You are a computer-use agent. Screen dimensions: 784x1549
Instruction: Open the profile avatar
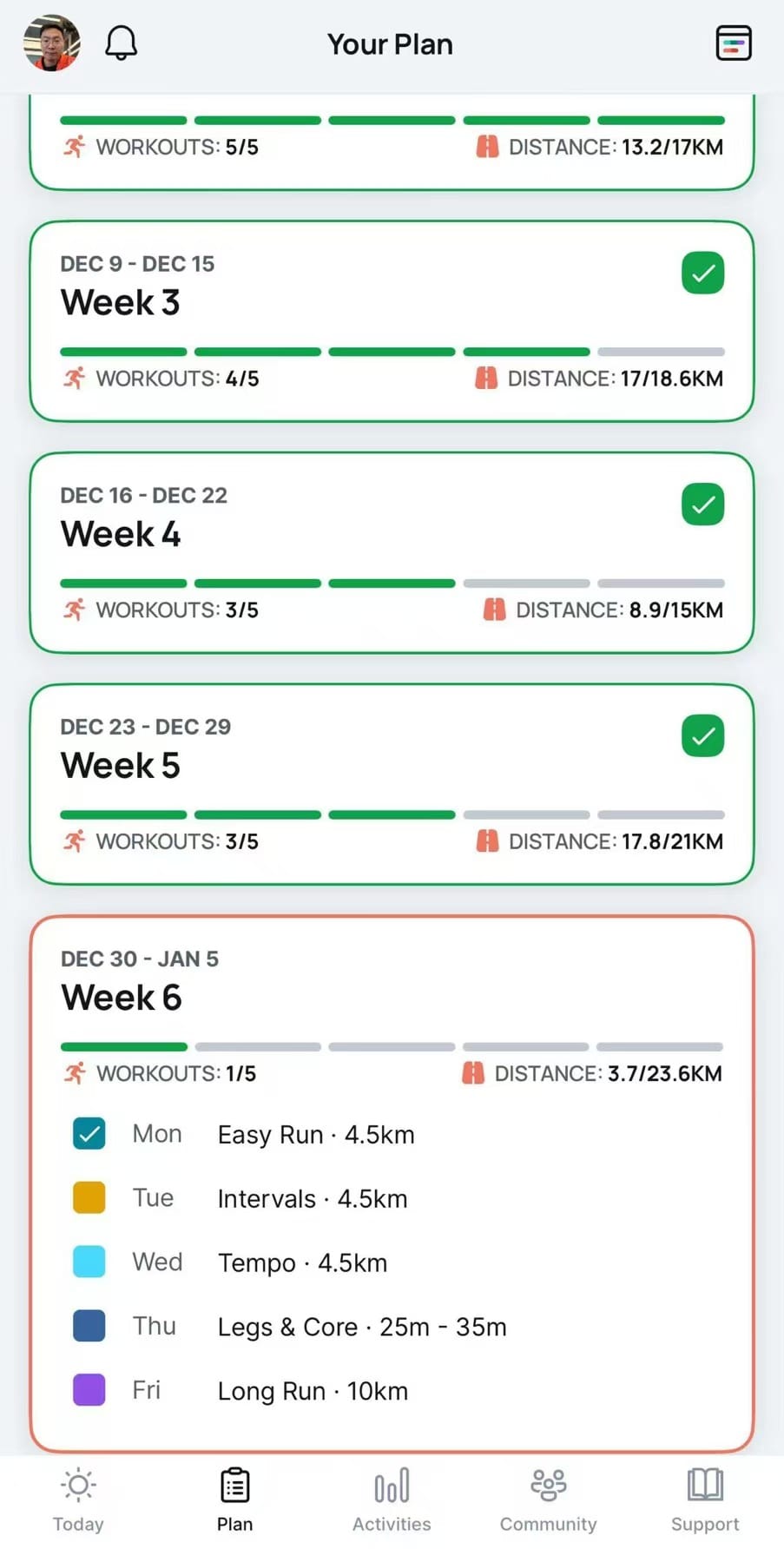click(x=52, y=43)
